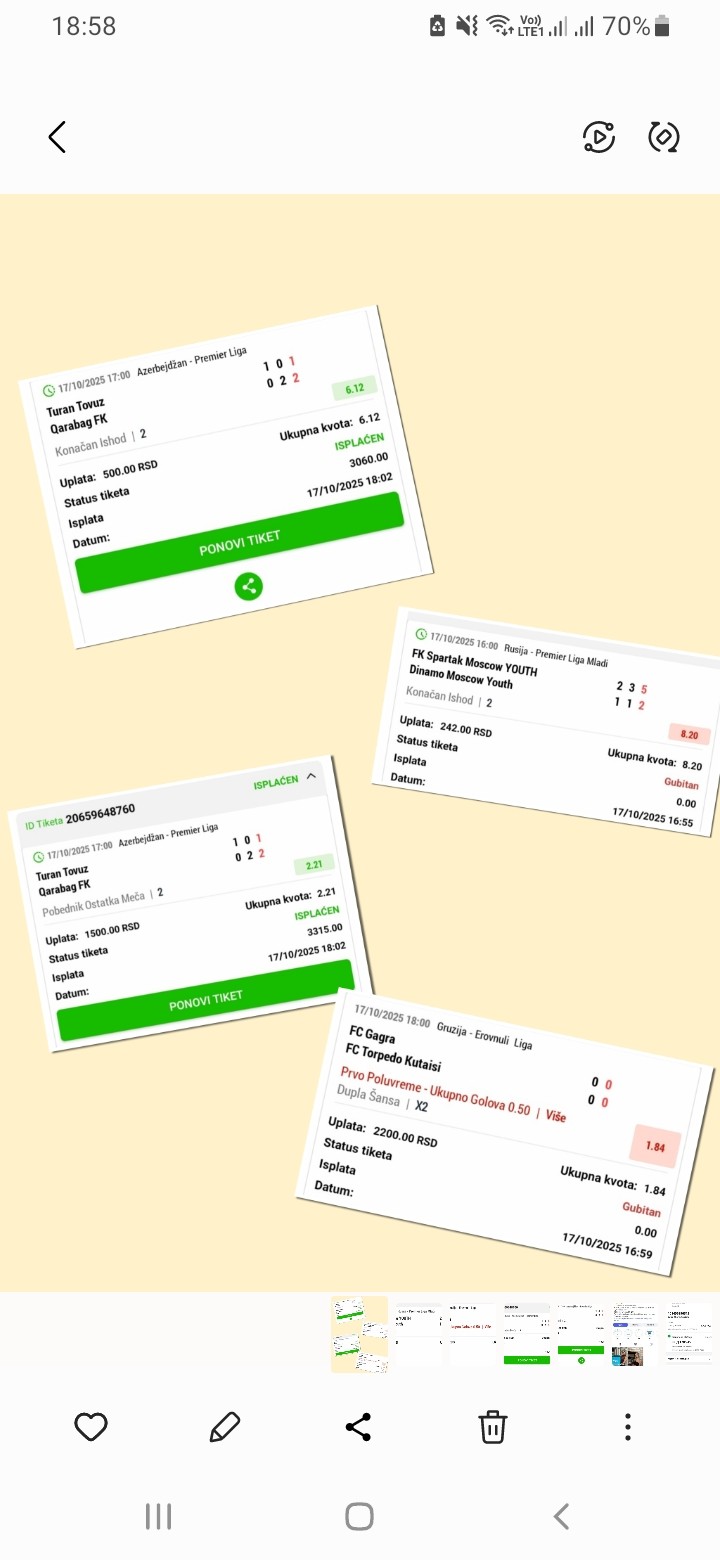Open the rotate-eye icon in top bar
Image resolution: width=720 pixels, height=1560 pixels.
pos(664,137)
